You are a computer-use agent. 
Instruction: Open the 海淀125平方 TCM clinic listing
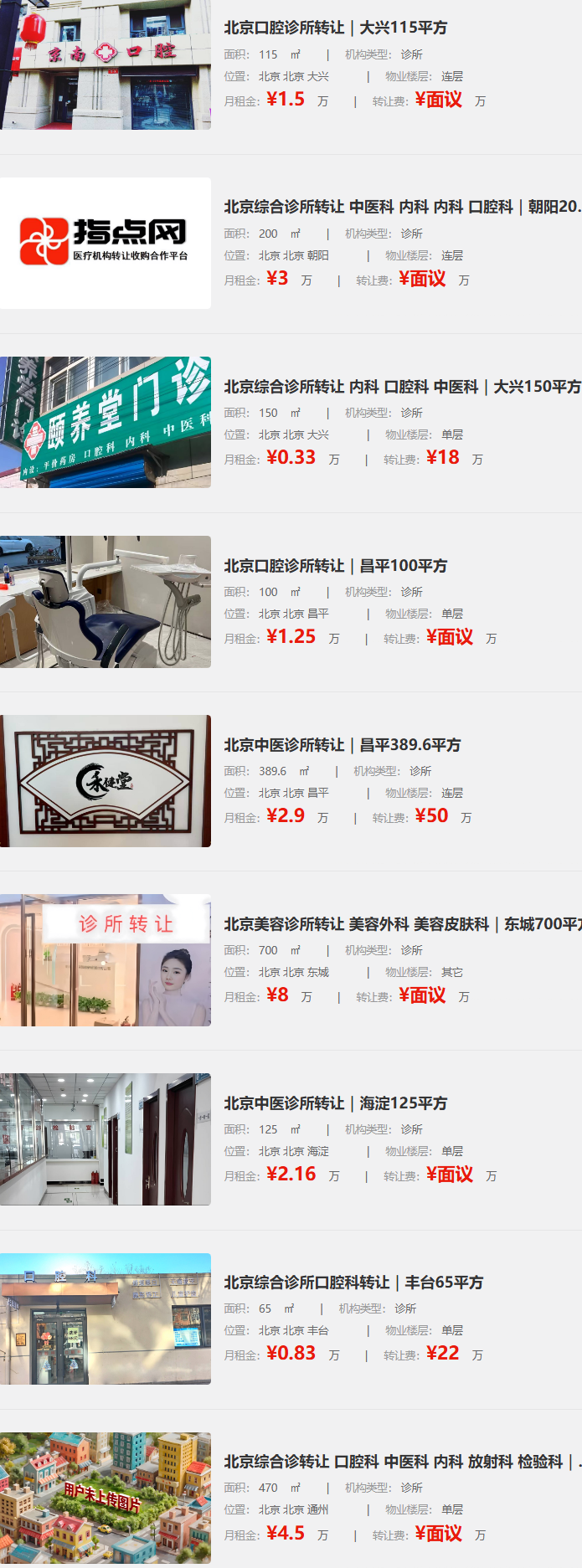point(335,1103)
